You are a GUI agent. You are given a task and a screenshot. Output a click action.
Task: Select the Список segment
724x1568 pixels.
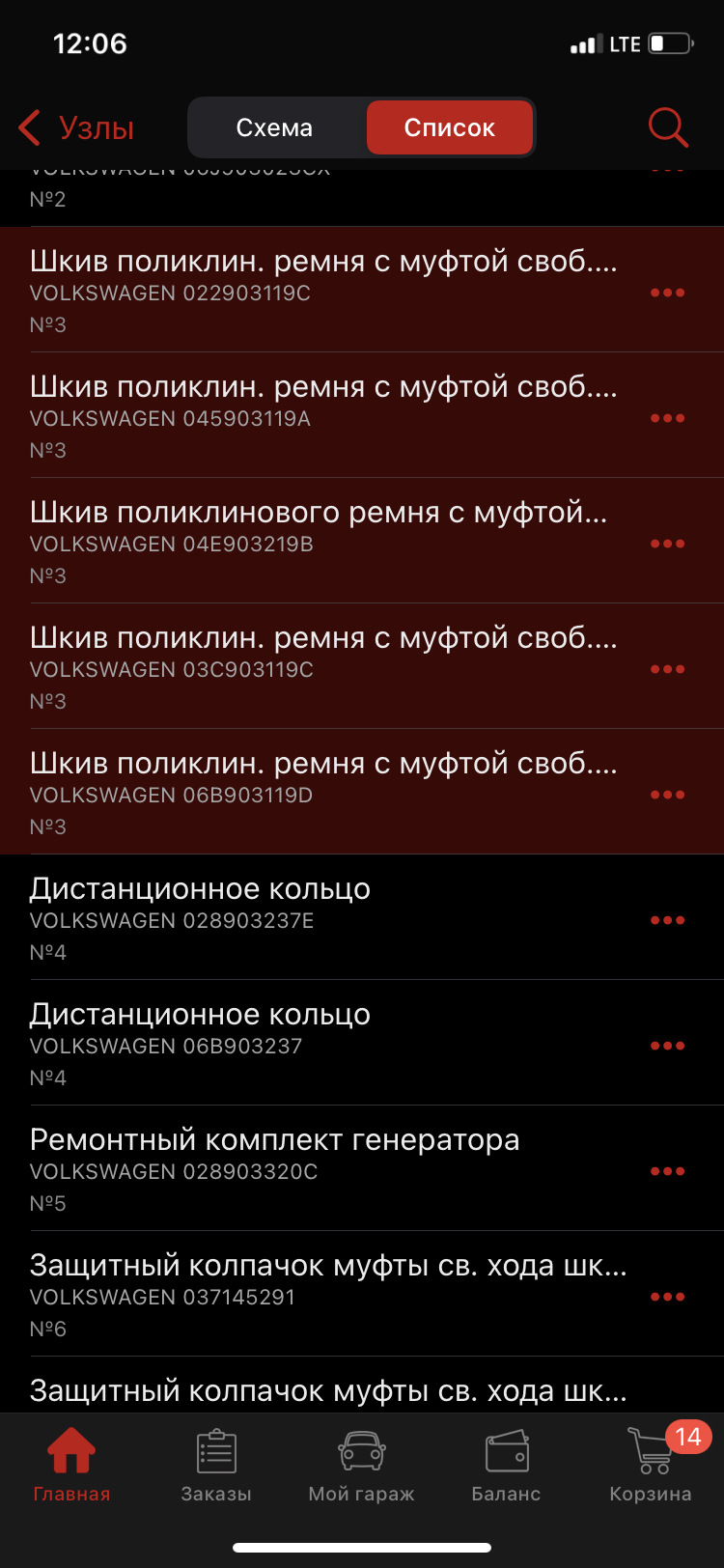click(x=449, y=127)
